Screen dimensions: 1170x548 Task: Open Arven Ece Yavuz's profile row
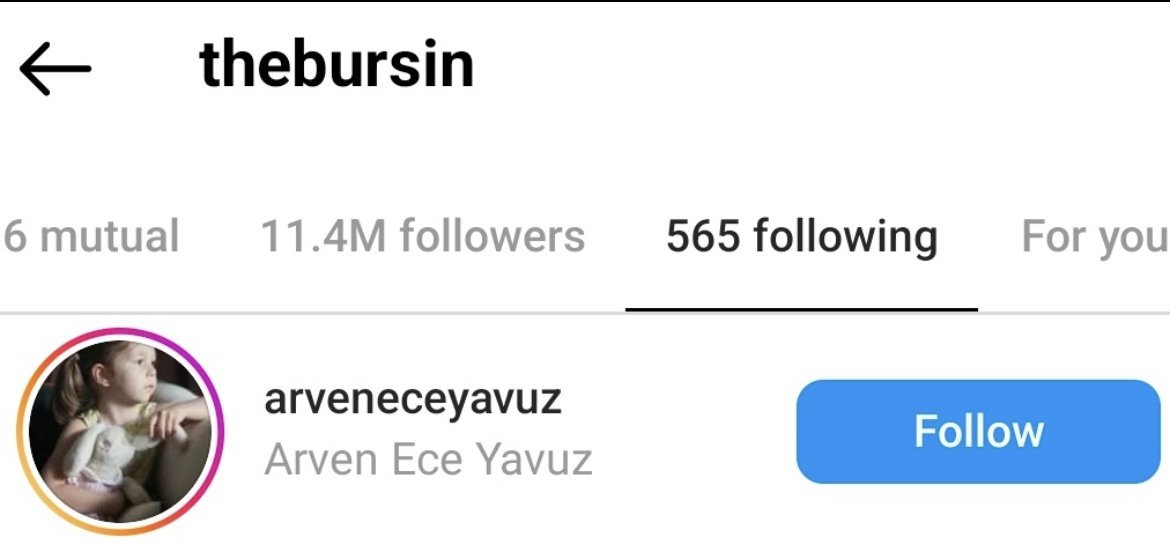point(428,431)
